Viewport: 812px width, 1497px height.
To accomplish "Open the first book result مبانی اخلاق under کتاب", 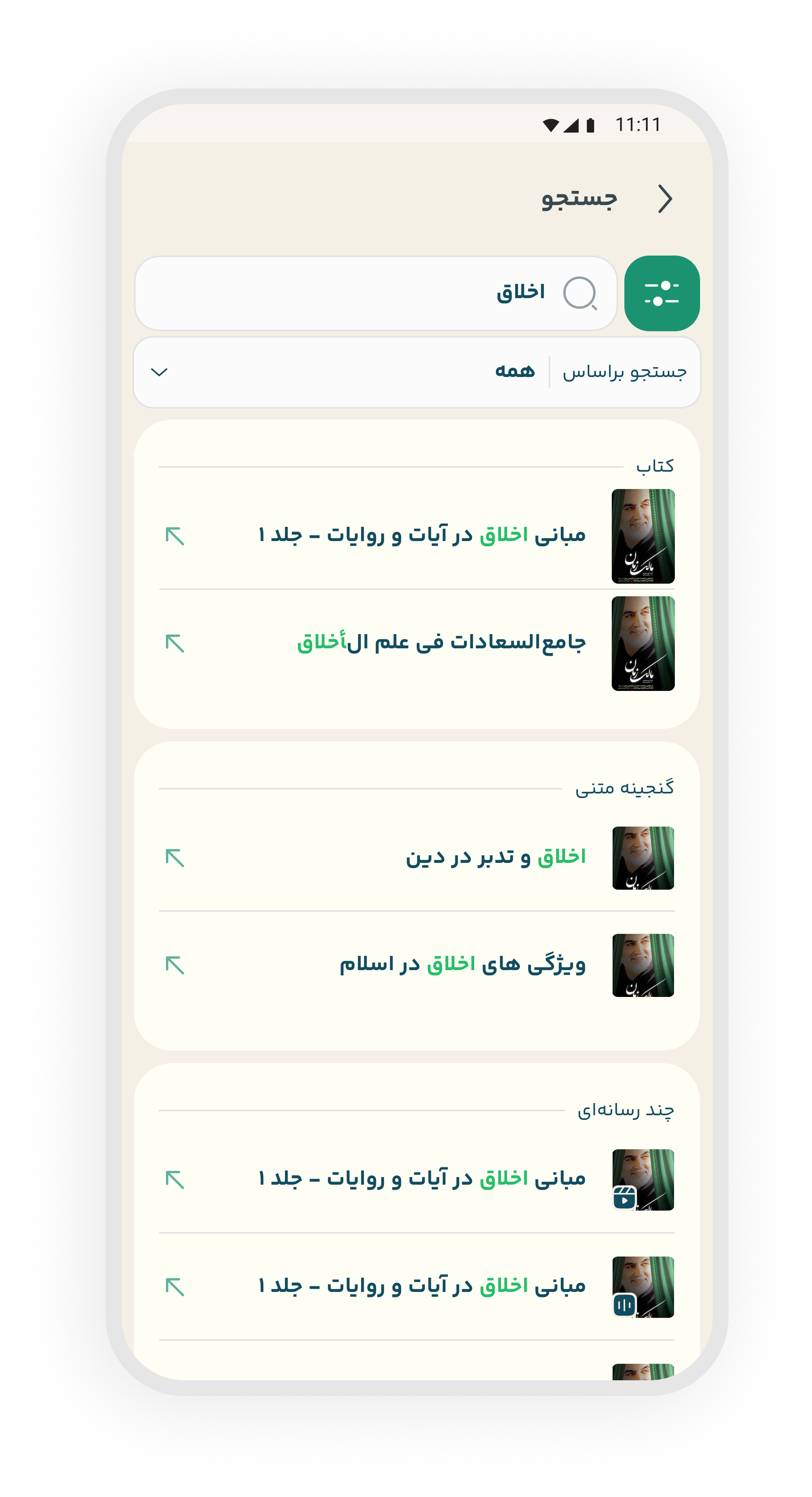I will point(417,536).
